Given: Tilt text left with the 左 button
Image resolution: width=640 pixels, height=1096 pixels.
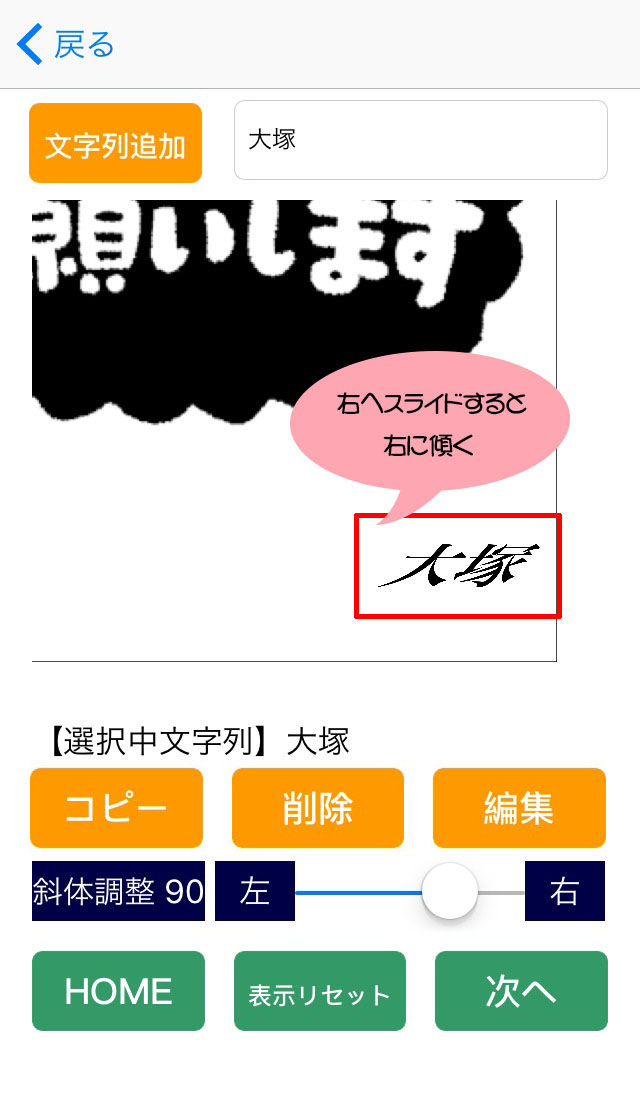Looking at the screenshot, I should coord(255,891).
